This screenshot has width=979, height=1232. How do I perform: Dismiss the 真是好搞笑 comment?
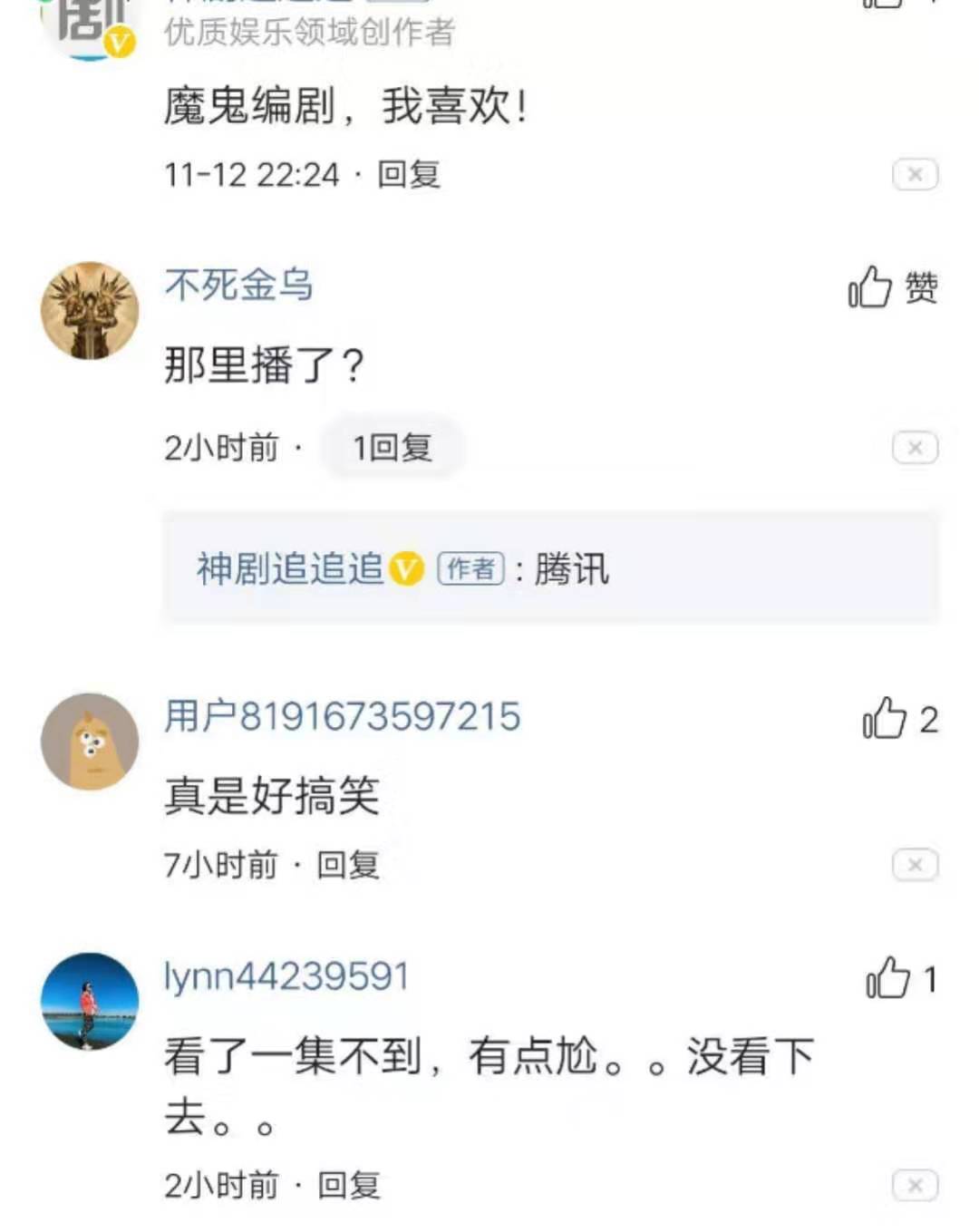(x=914, y=865)
